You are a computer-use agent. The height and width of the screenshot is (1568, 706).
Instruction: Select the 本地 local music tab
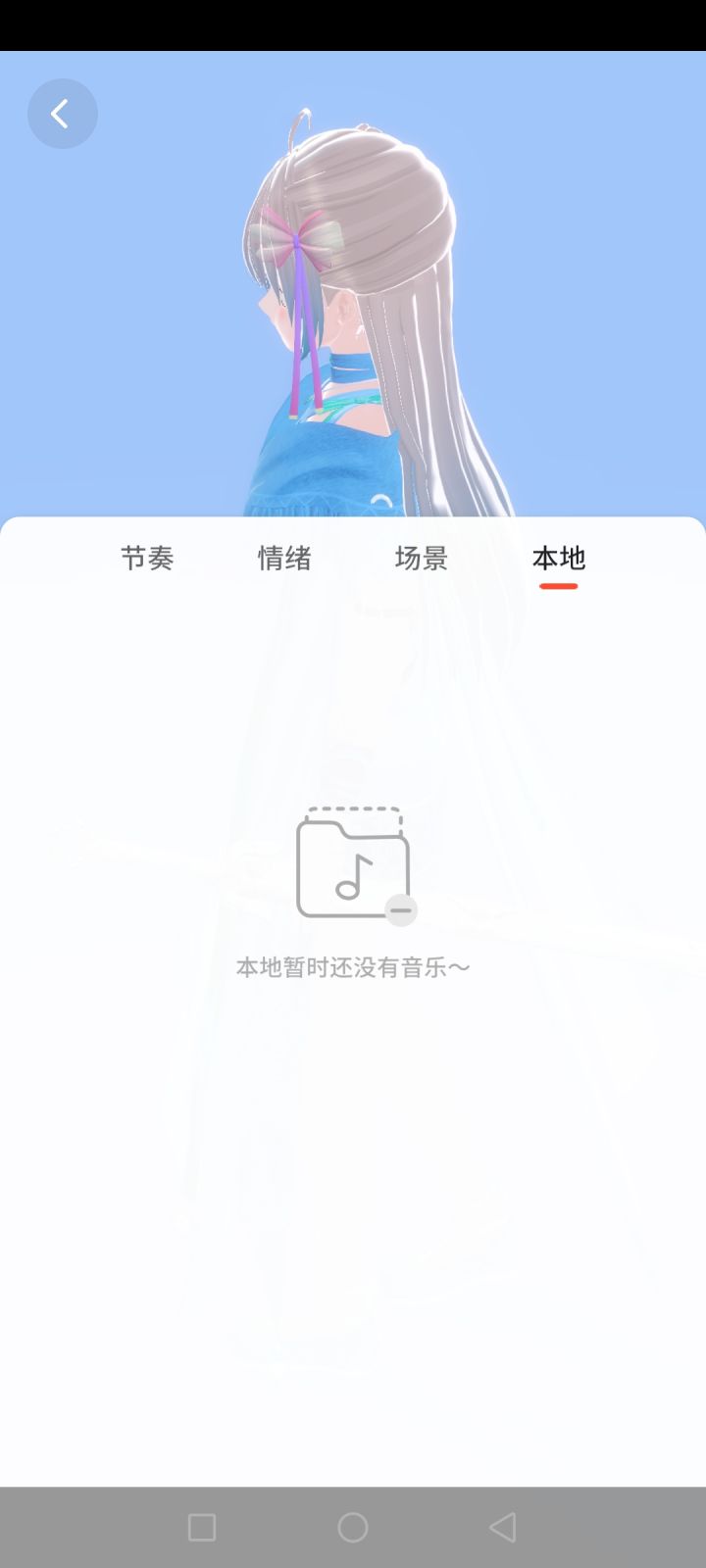558,559
